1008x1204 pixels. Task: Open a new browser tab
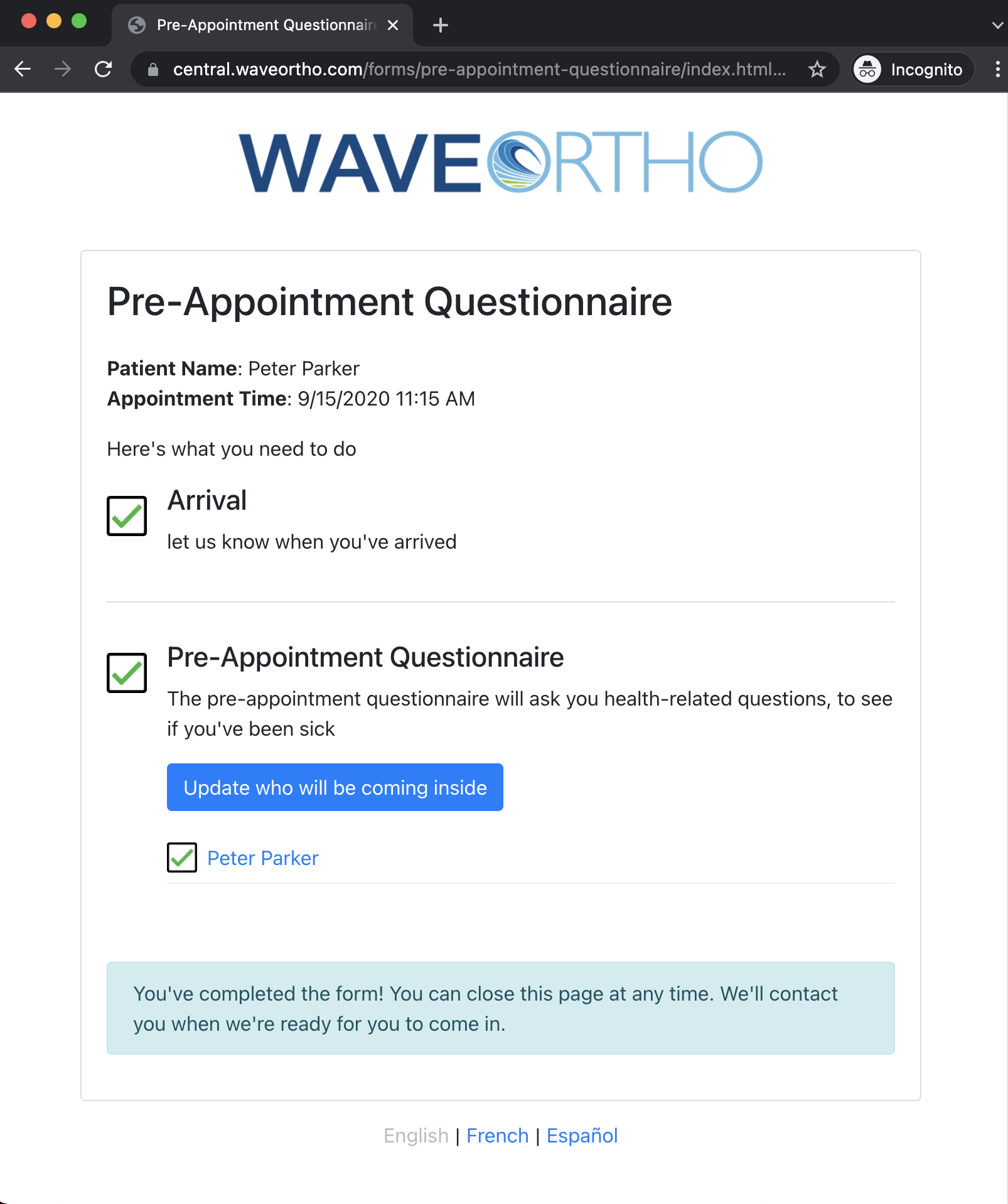441,25
